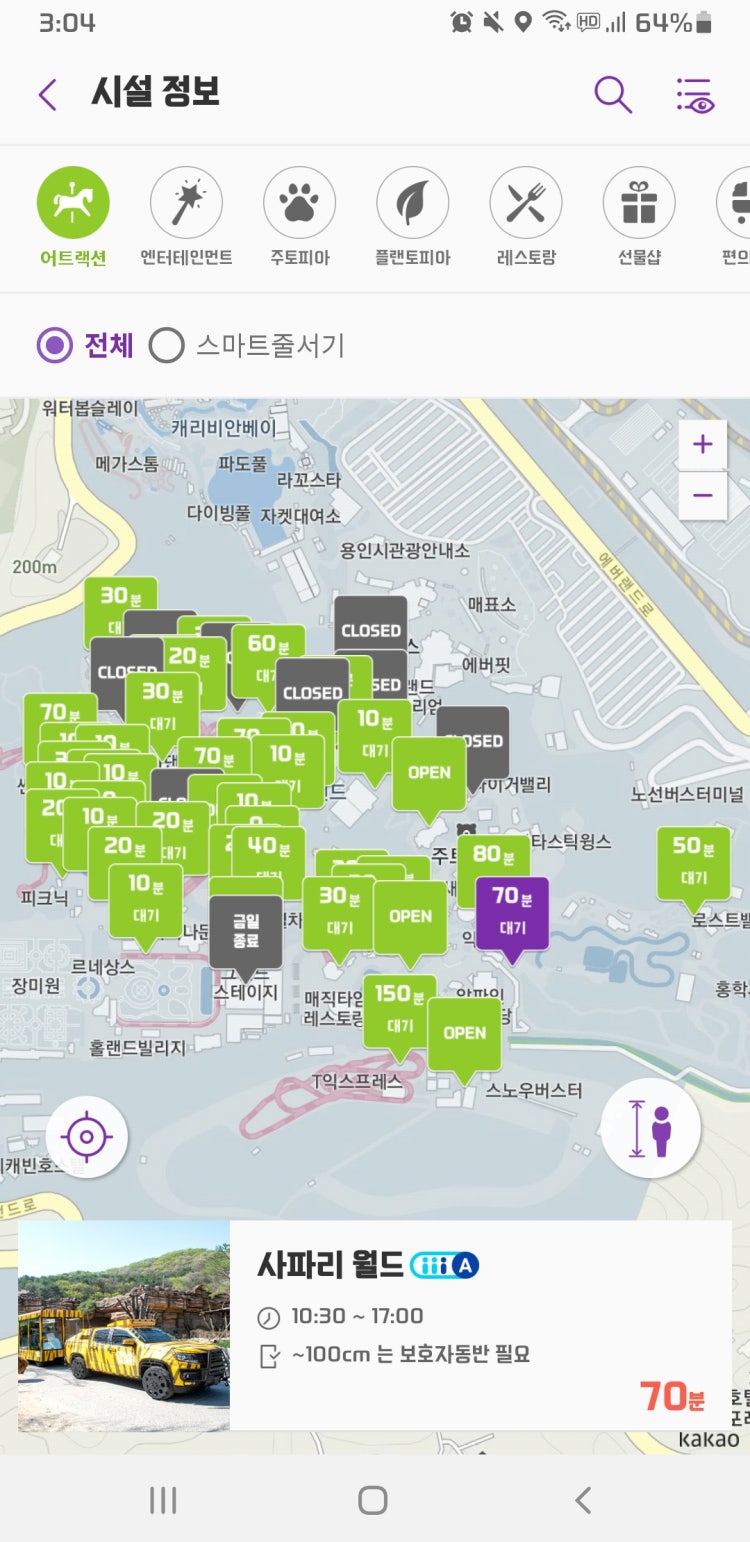The height and width of the screenshot is (1542, 750).
Task: Tap the current location crosshair icon
Action: point(87,1137)
